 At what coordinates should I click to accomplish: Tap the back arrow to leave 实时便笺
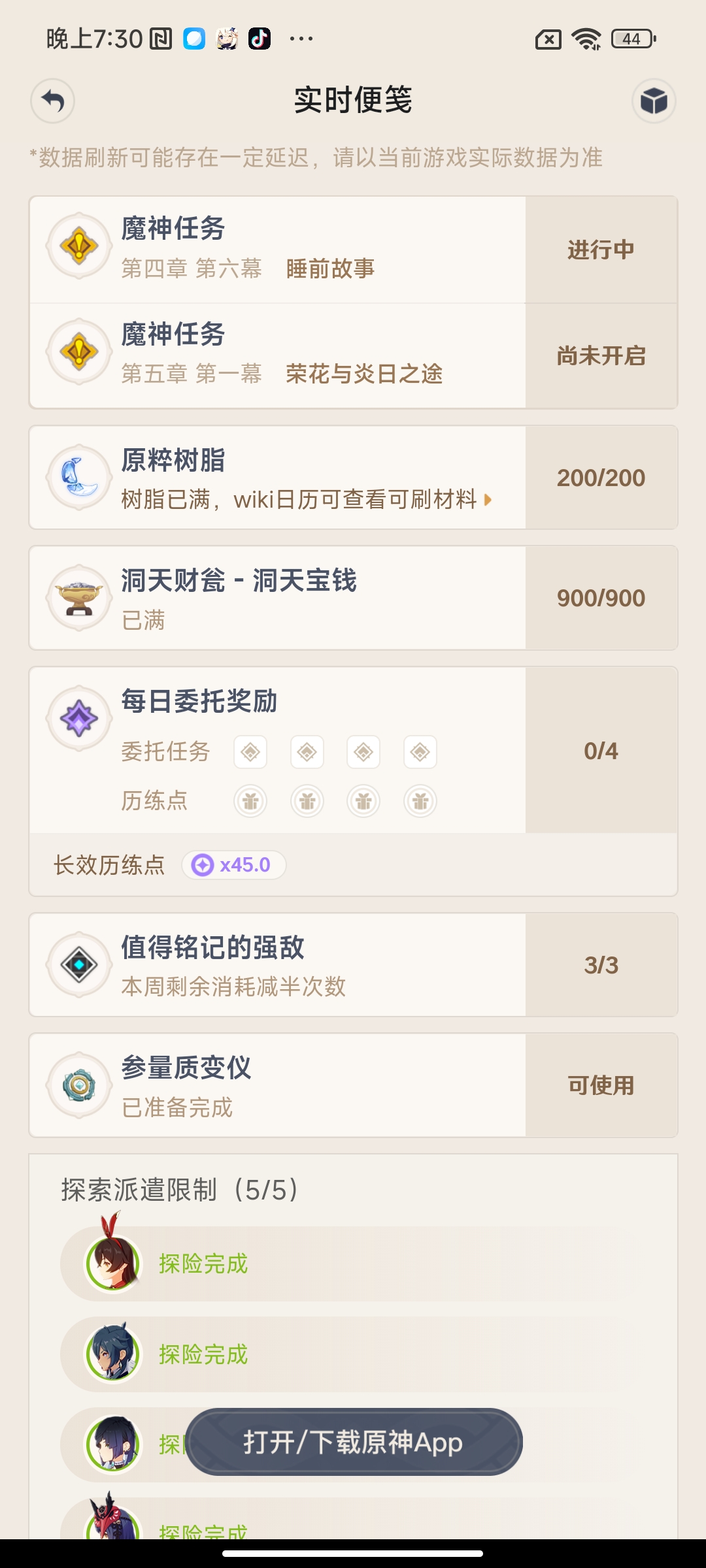tap(53, 101)
